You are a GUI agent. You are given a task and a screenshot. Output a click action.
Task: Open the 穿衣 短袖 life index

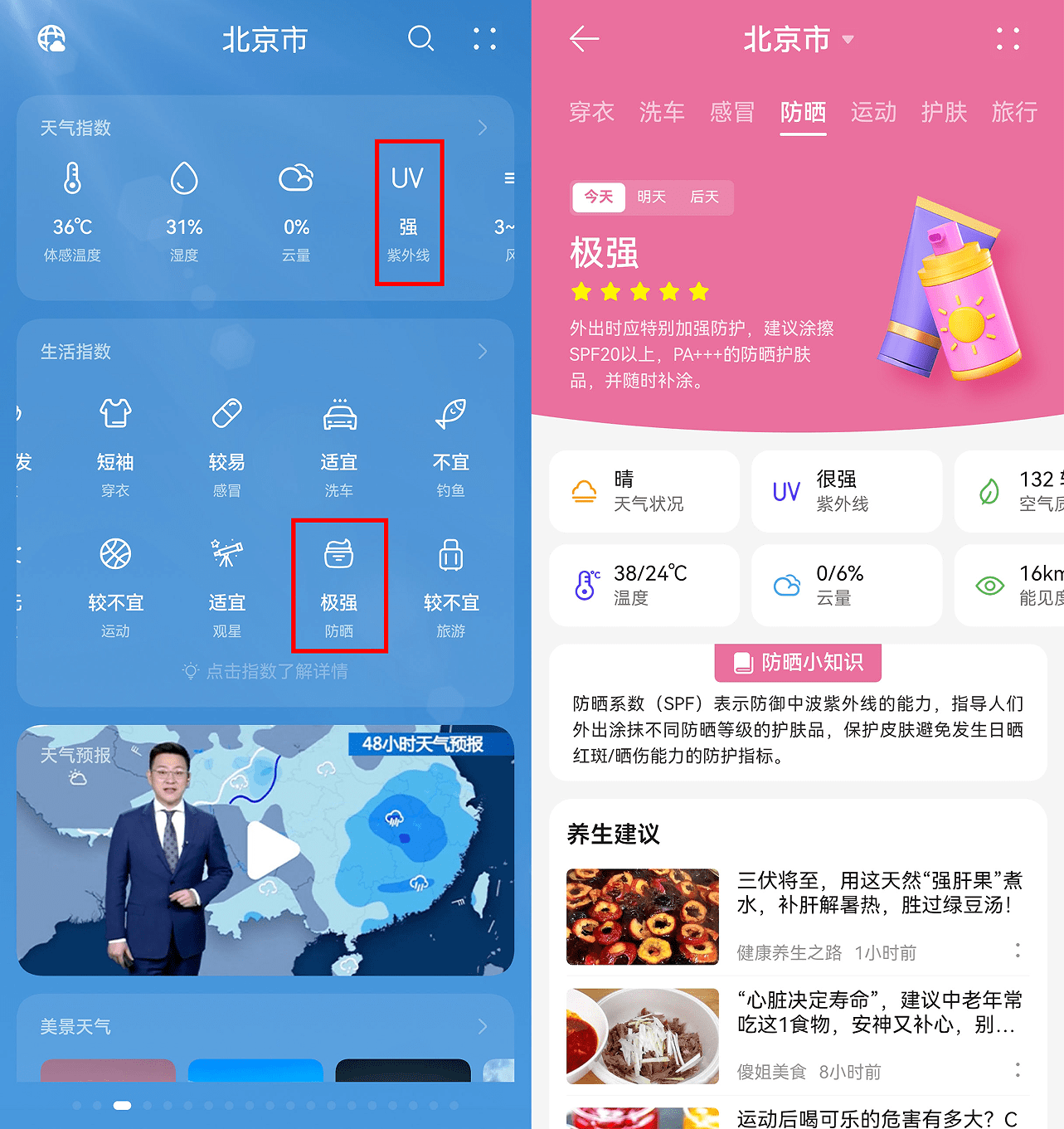115,445
